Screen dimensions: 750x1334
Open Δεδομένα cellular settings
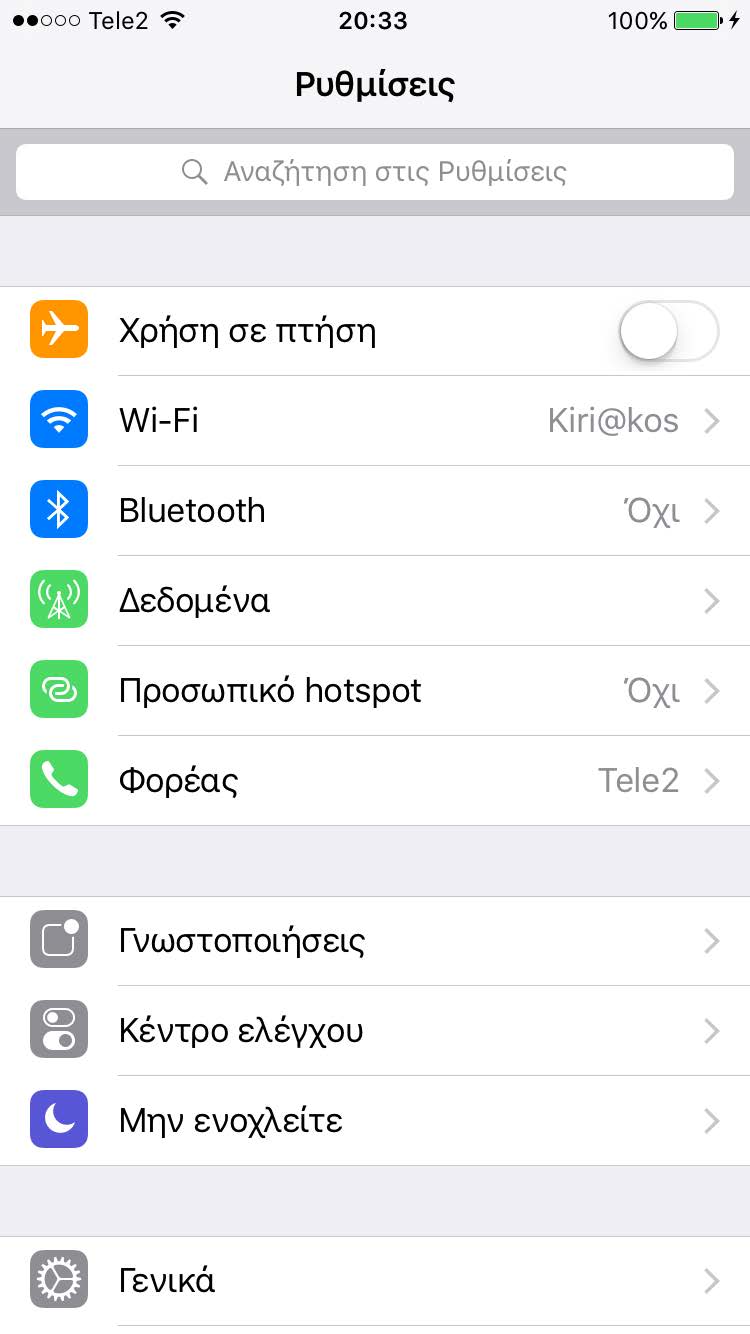click(x=375, y=601)
